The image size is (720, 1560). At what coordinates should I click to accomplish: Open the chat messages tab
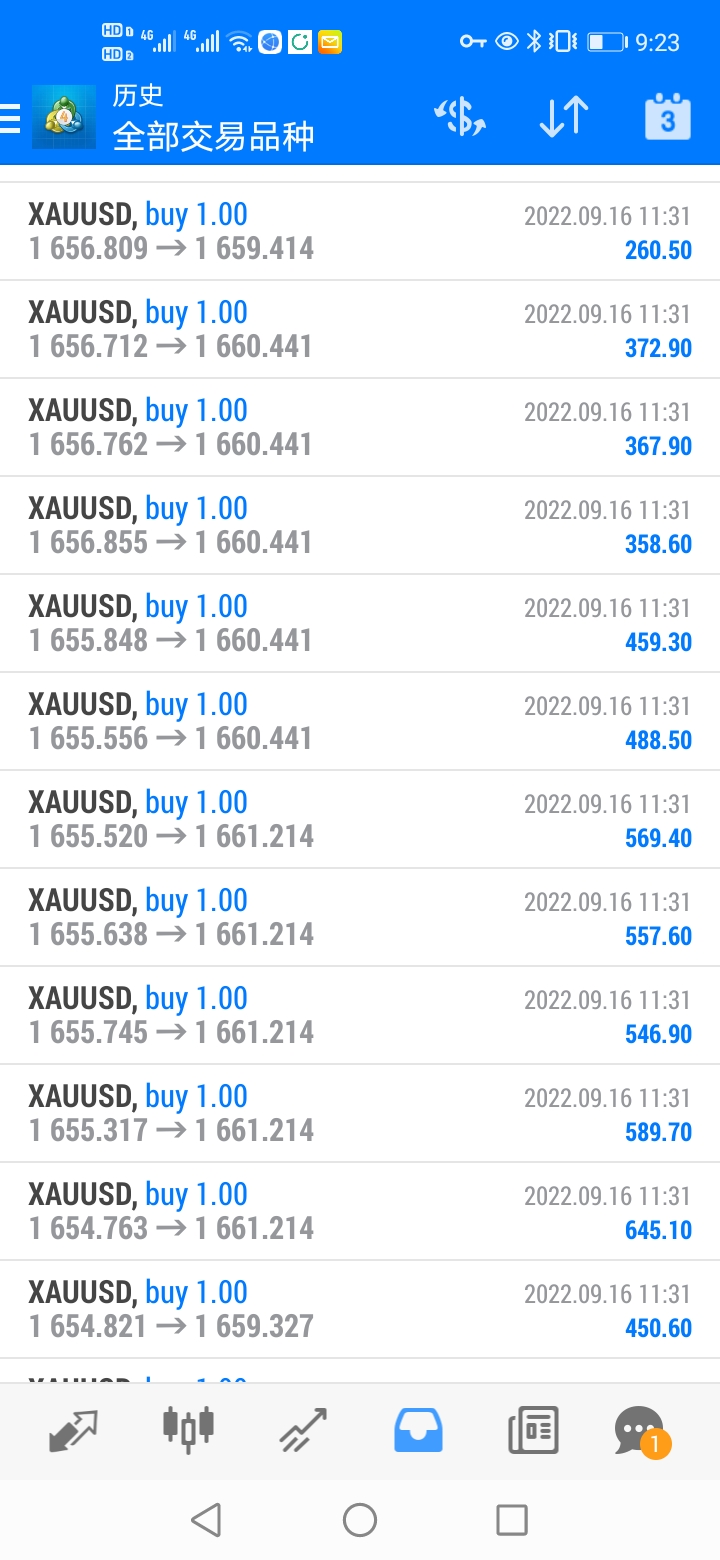tap(640, 1430)
